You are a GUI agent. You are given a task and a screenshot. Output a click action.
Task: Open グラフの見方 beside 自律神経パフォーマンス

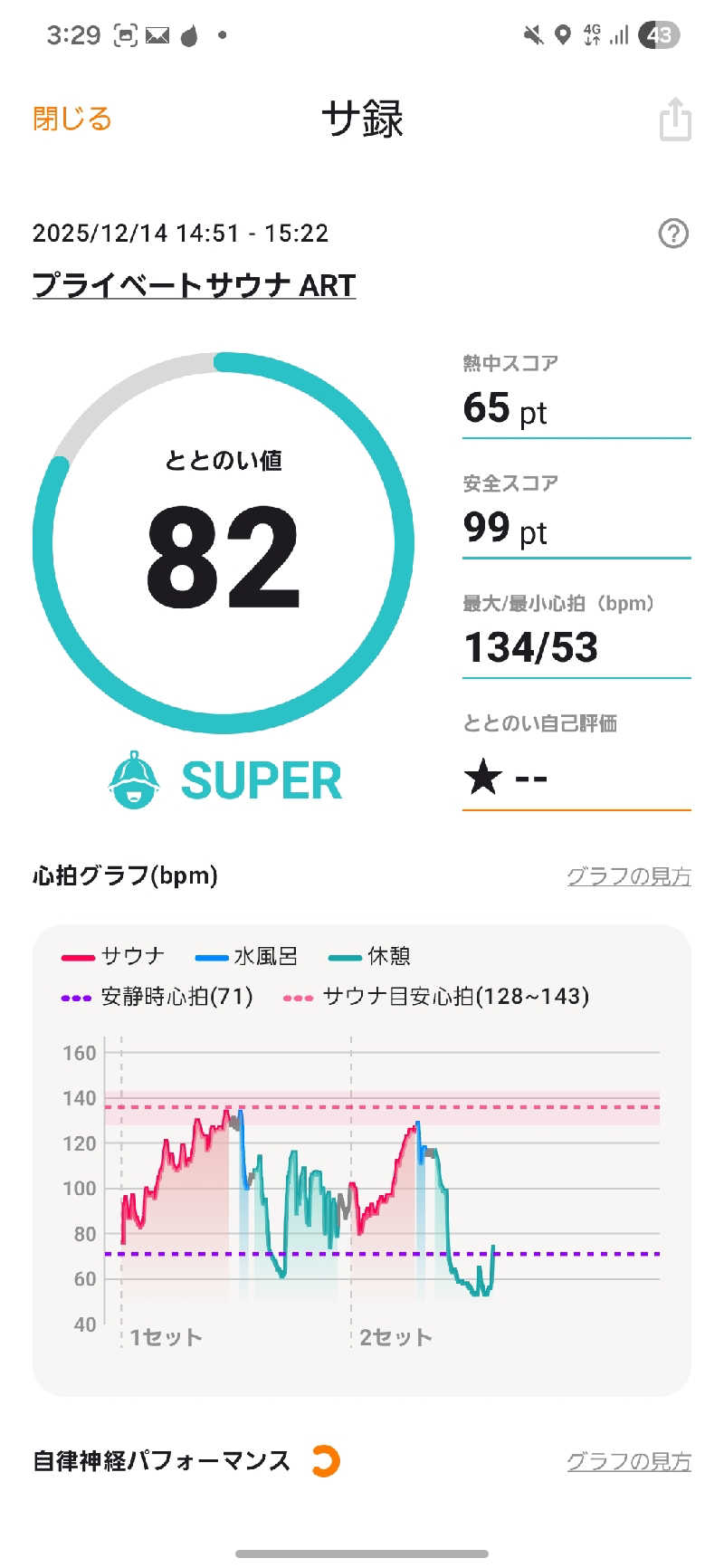(628, 1460)
